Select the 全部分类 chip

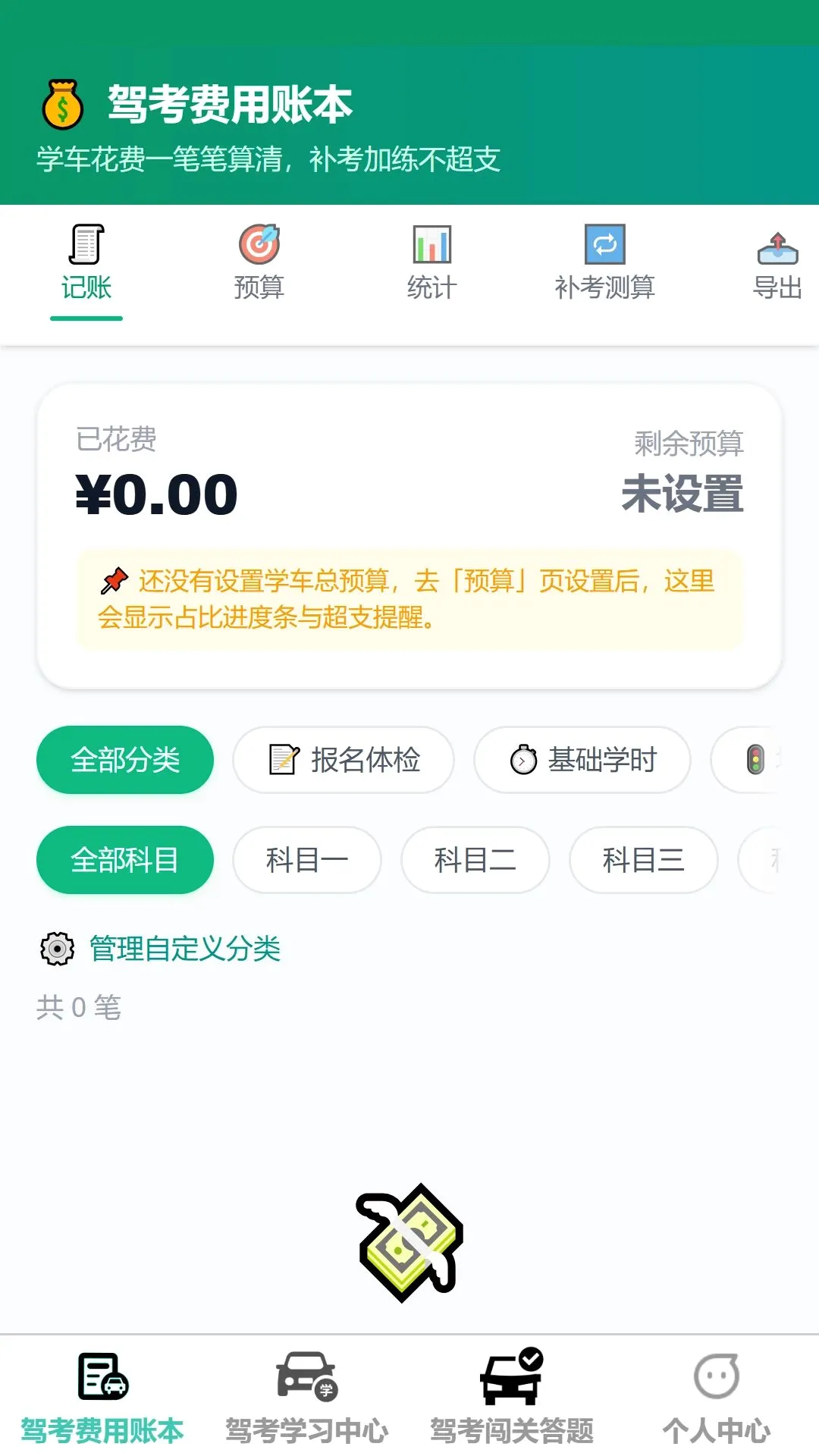125,760
